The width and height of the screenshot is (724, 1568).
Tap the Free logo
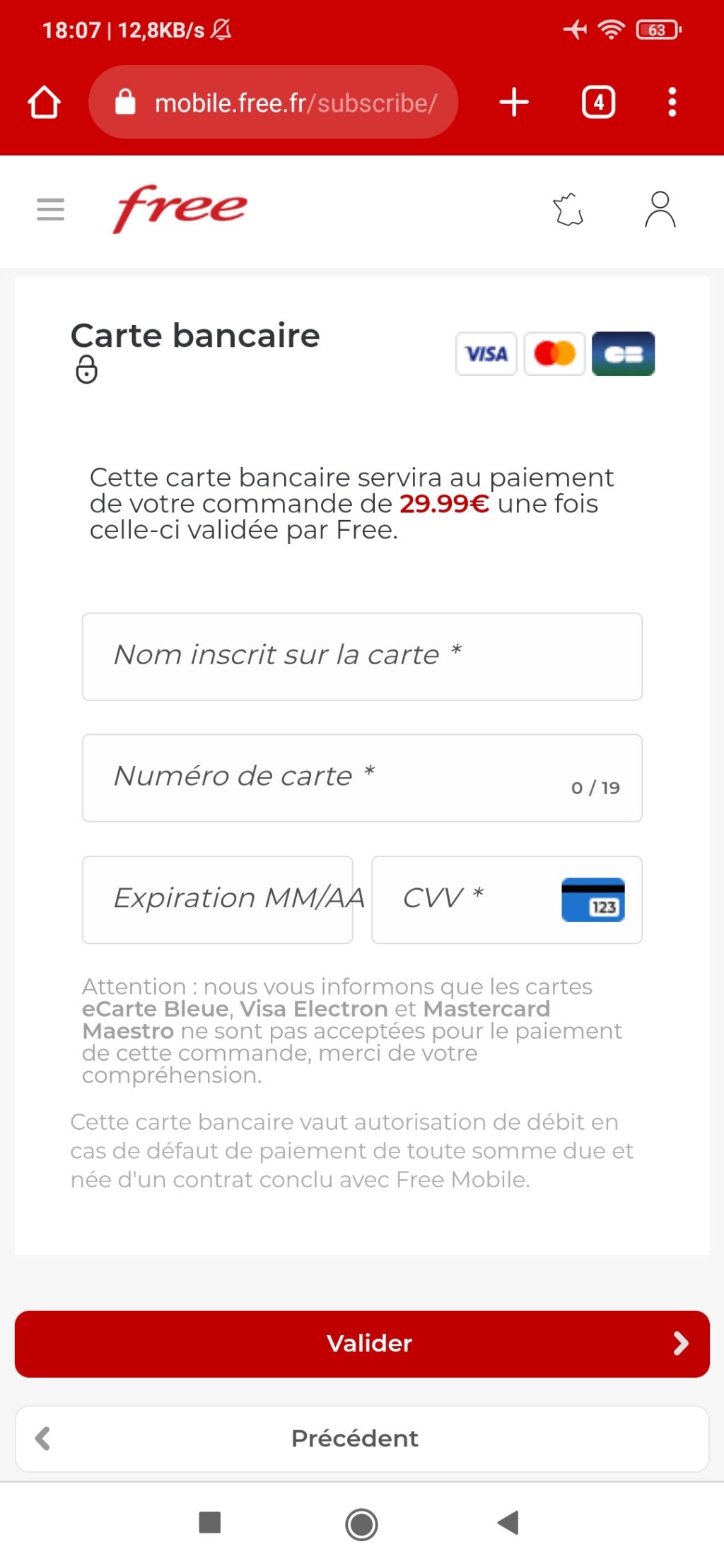180,208
